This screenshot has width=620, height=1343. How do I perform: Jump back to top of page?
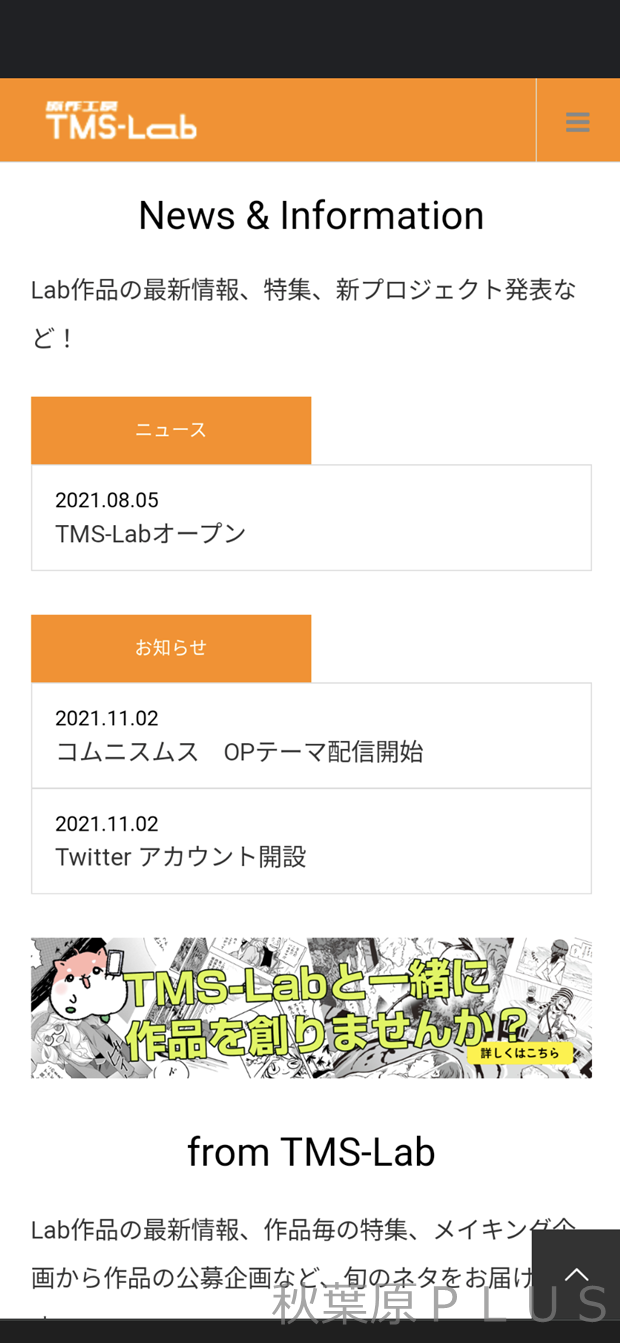tap(576, 1275)
